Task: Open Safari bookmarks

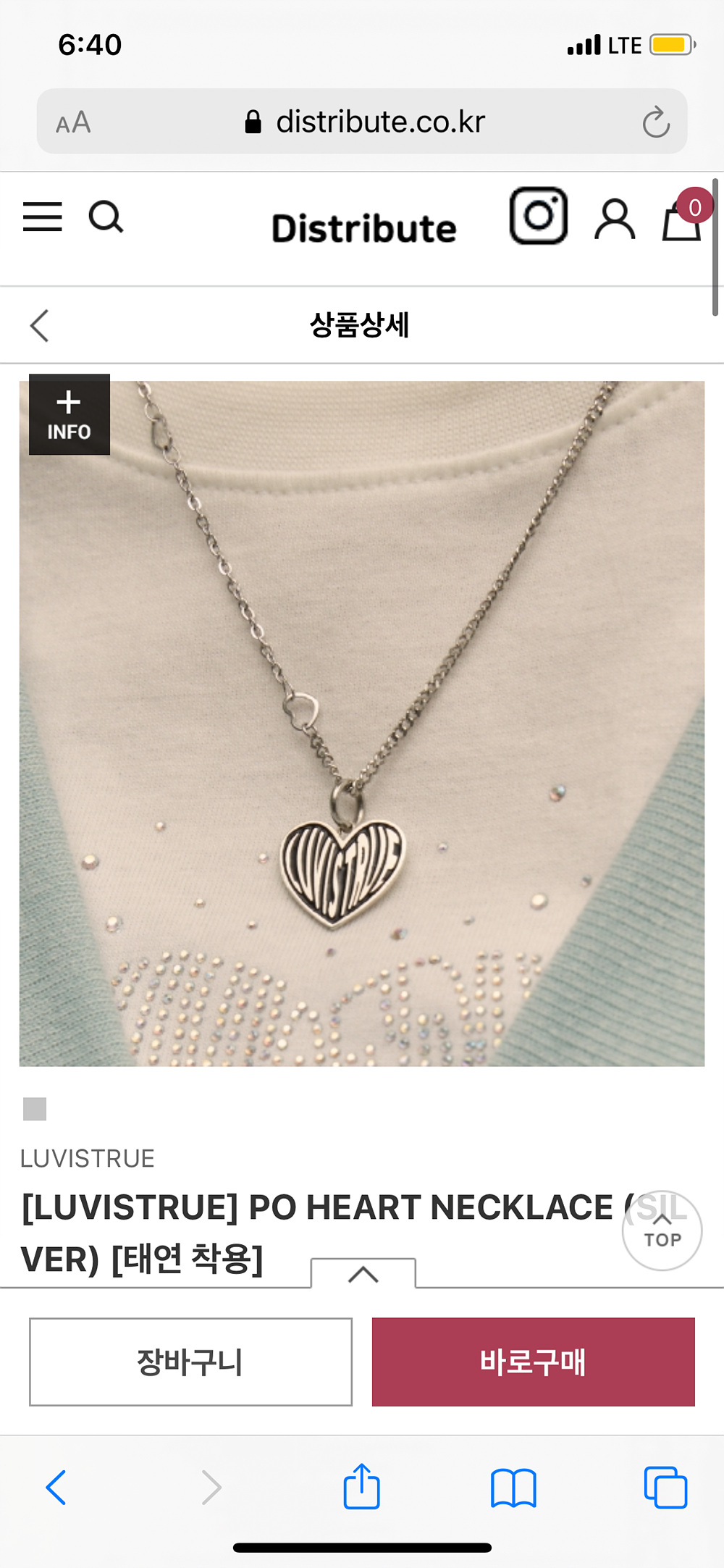Action: pos(513,1488)
